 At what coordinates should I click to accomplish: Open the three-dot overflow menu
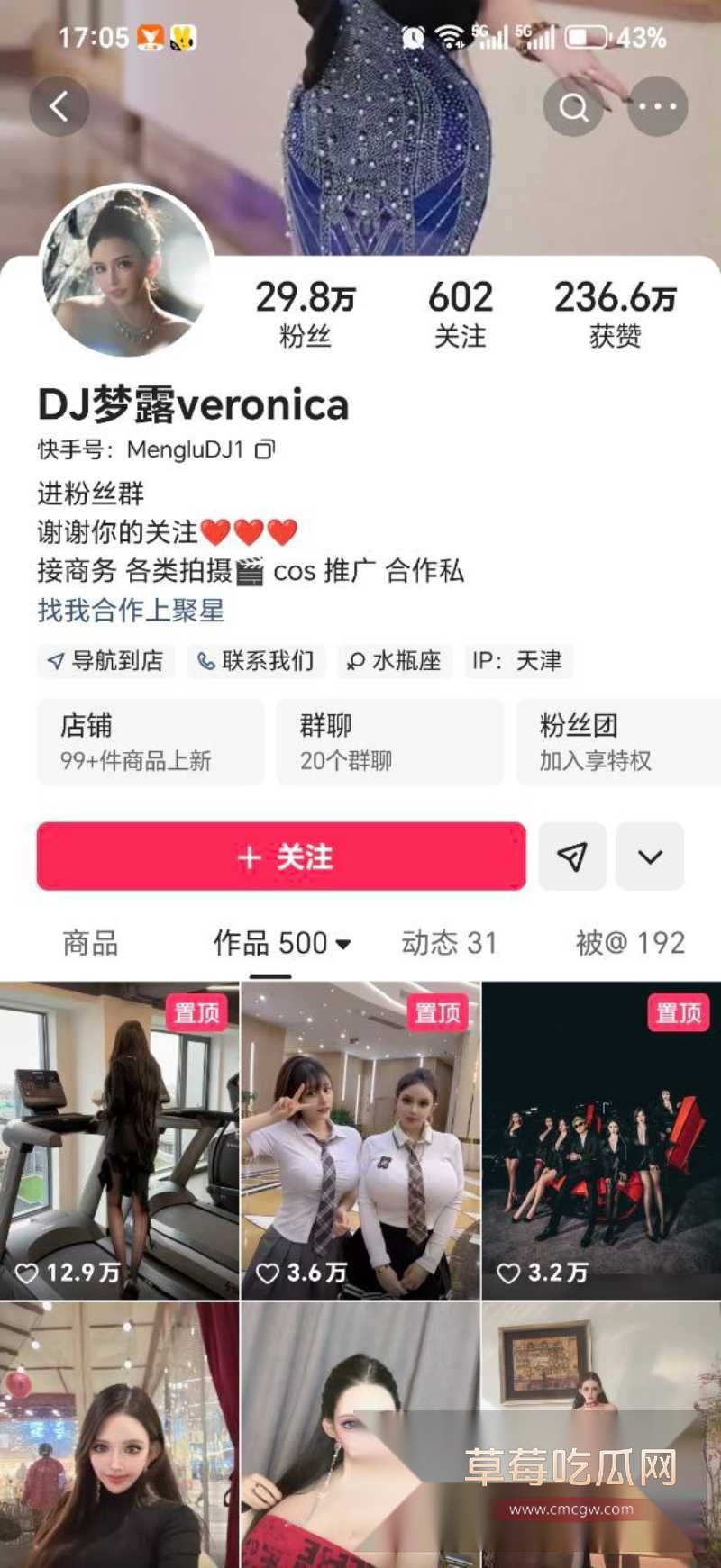coord(657,107)
